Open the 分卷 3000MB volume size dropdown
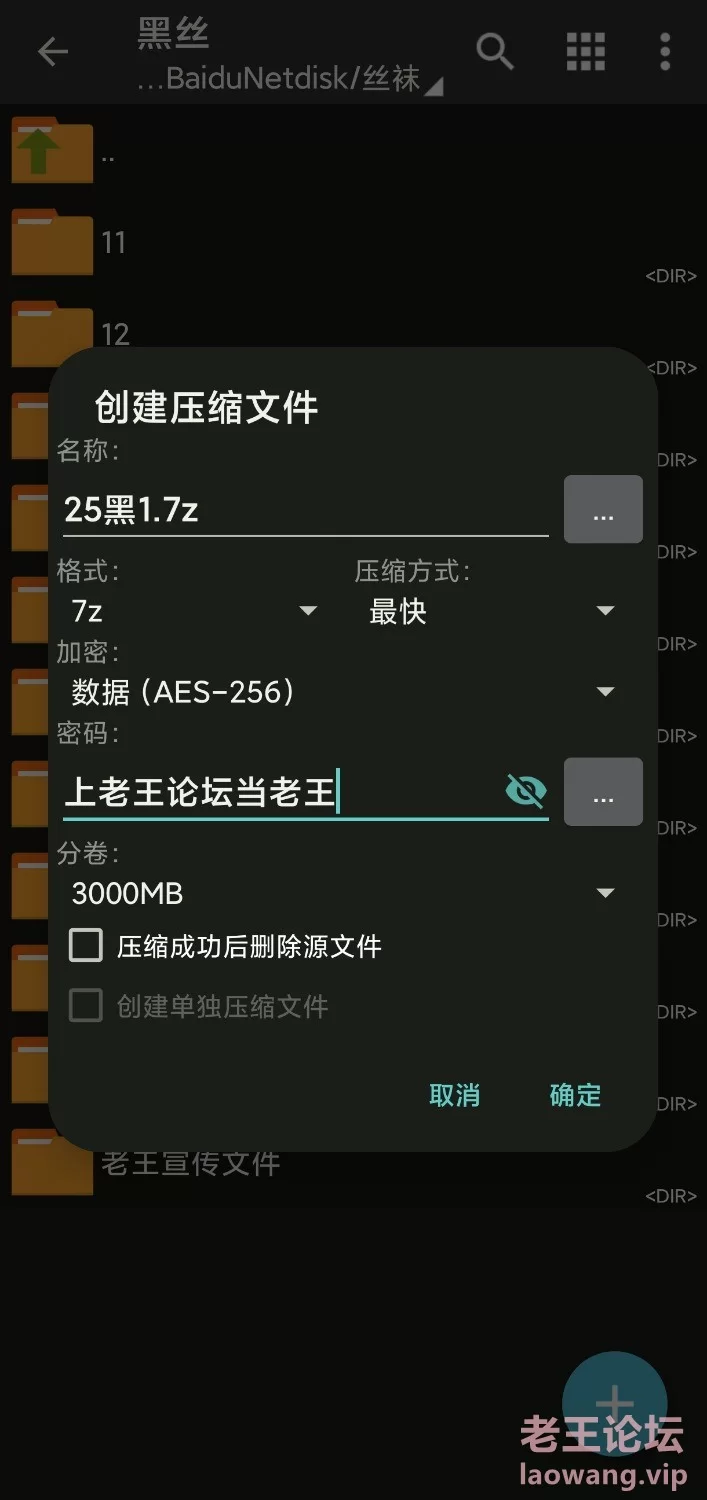Viewport: 707px width, 1500px height. [x=340, y=893]
